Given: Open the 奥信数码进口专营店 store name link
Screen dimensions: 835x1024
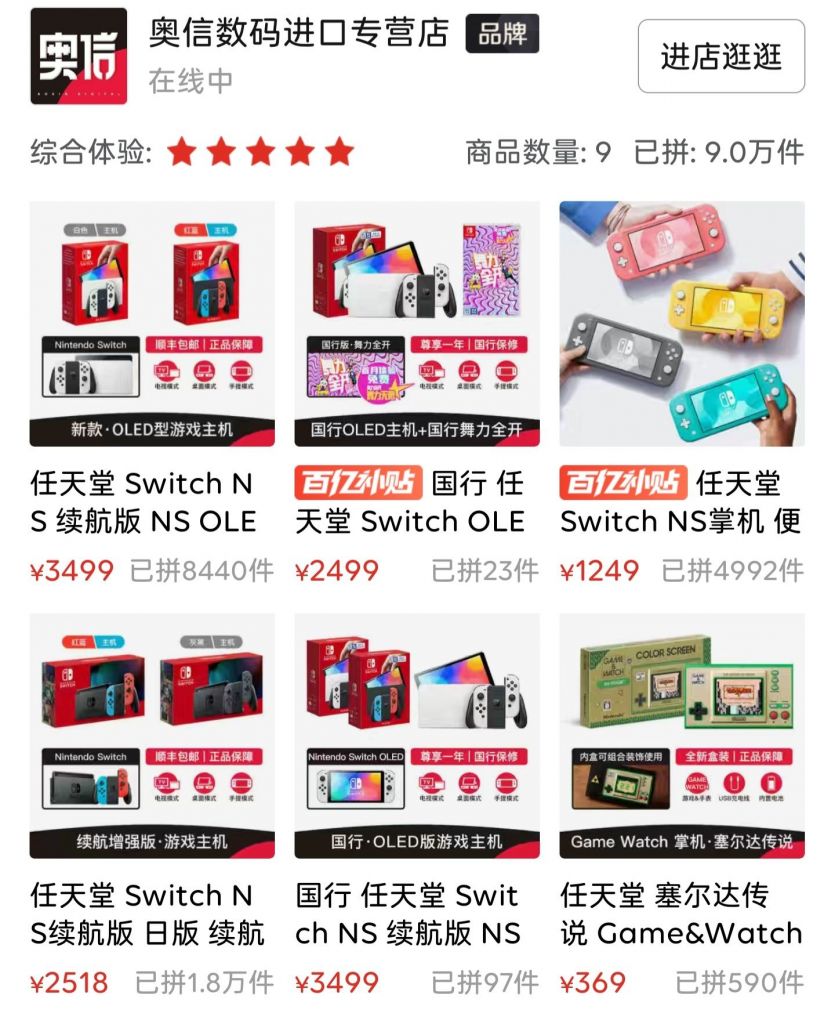Looking at the screenshot, I should pyautogui.click(x=299, y=31).
